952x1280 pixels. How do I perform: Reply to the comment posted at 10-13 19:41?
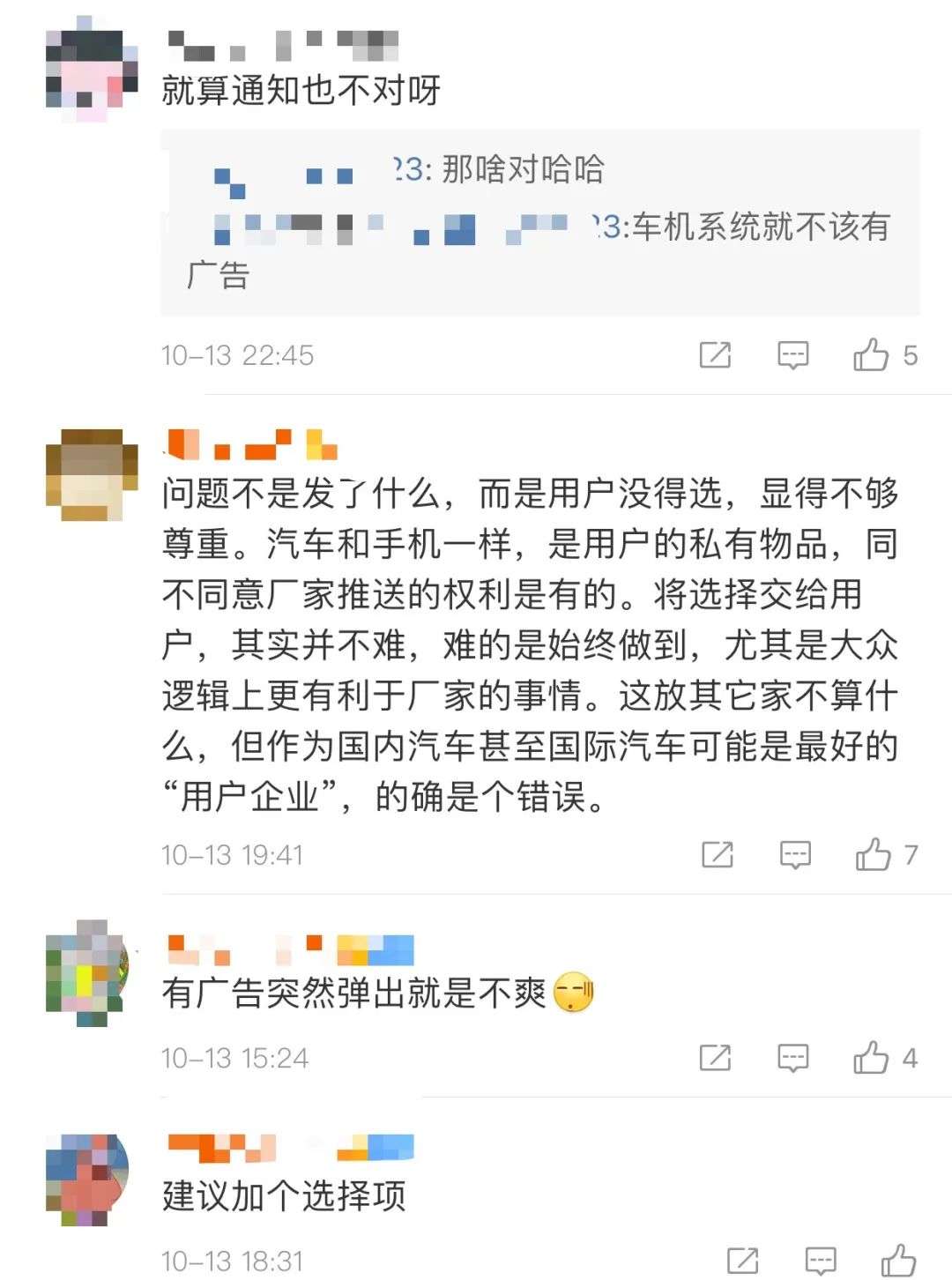(795, 854)
